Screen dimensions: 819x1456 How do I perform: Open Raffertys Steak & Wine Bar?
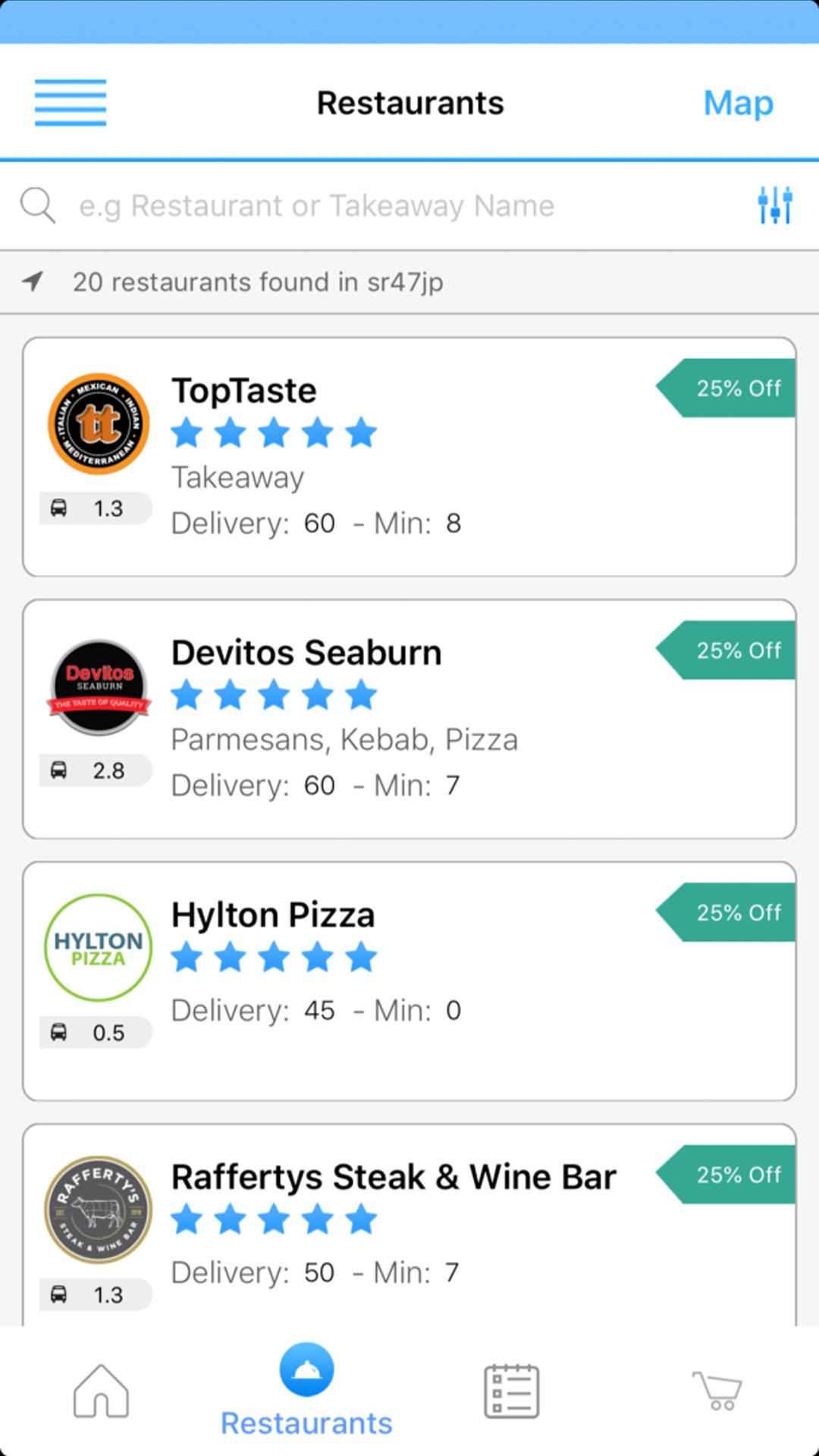click(409, 1225)
